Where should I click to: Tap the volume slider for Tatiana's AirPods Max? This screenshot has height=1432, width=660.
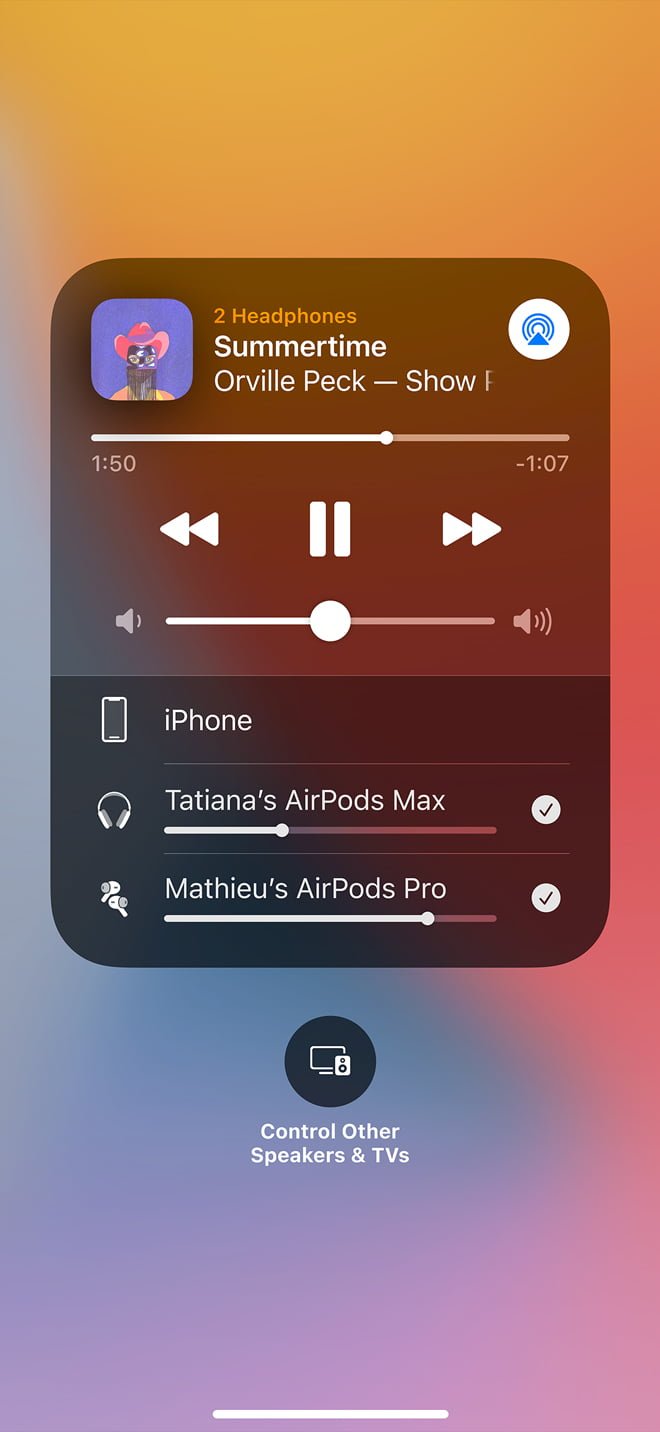point(330,830)
